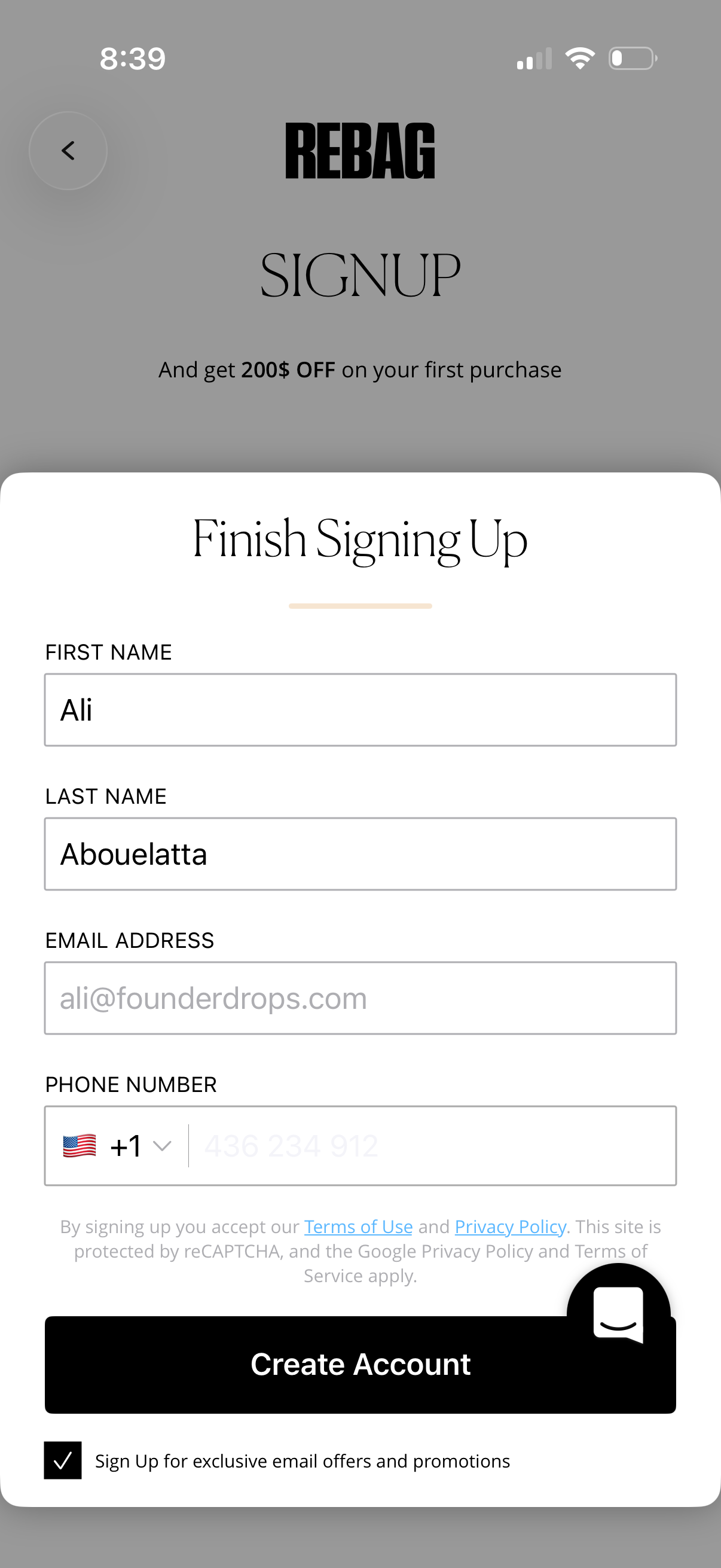Click the Wi-Fi status icon
The height and width of the screenshot is (1568, 721).
click(581, 57)
